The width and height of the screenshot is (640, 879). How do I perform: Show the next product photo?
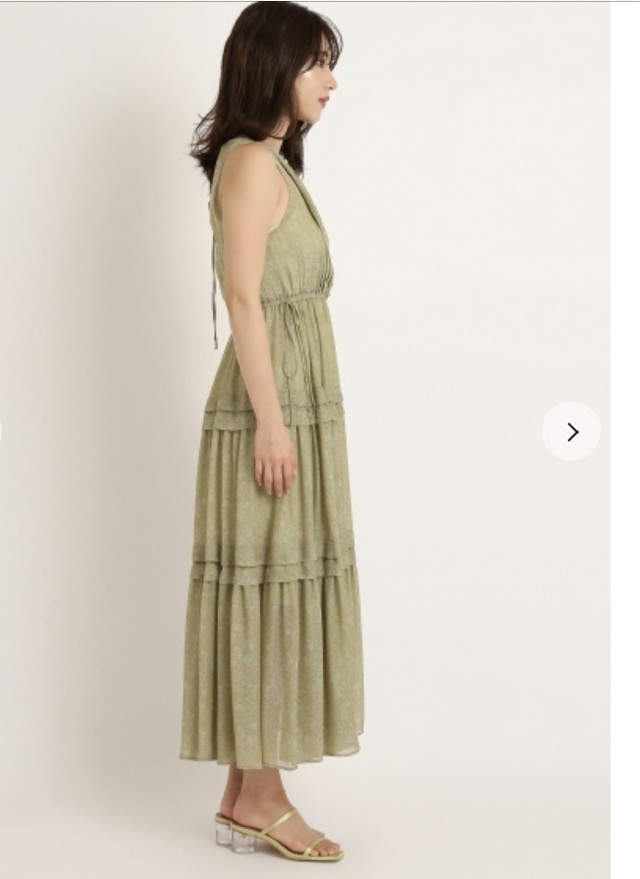tap(571, 432)
